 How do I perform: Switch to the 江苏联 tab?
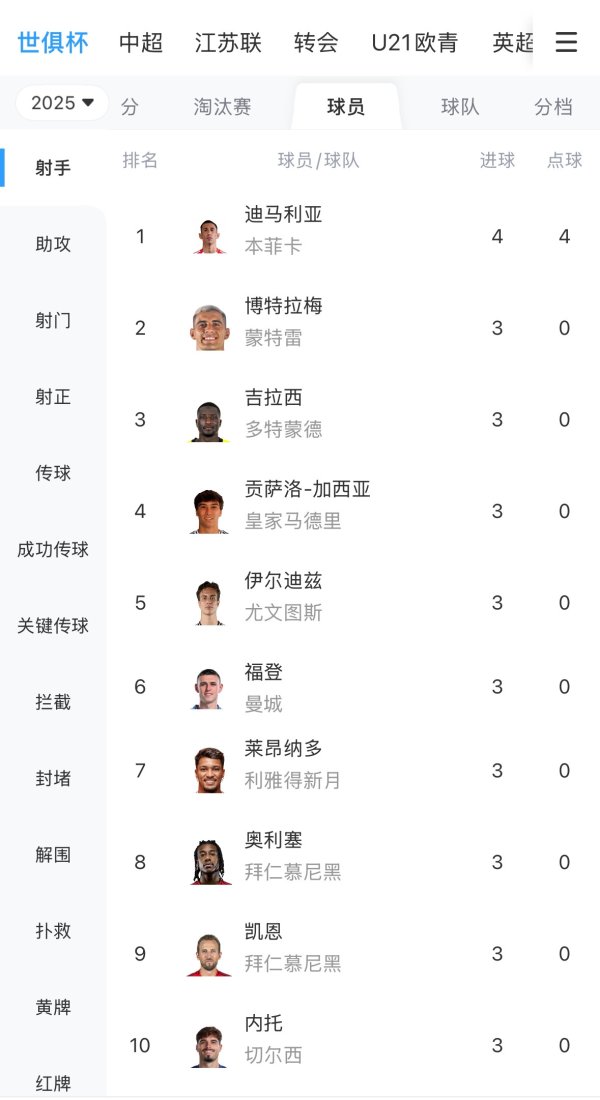(228, 42)
